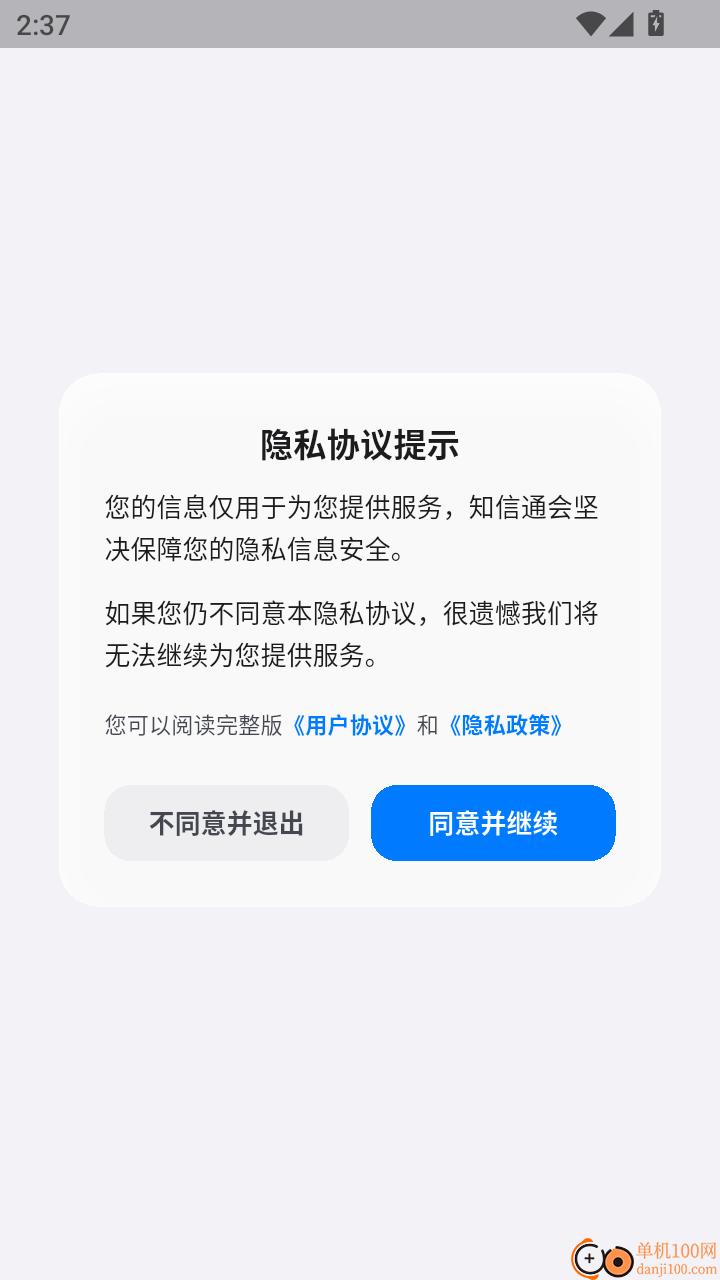
Task: Select the 隐私协议提示 dialog title
Action: (360, 447)
